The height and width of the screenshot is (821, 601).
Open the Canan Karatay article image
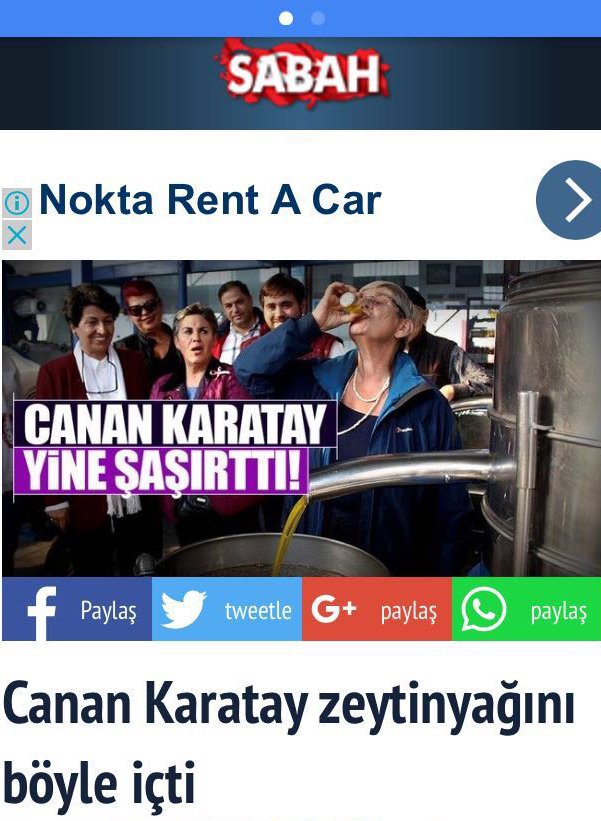300,418
